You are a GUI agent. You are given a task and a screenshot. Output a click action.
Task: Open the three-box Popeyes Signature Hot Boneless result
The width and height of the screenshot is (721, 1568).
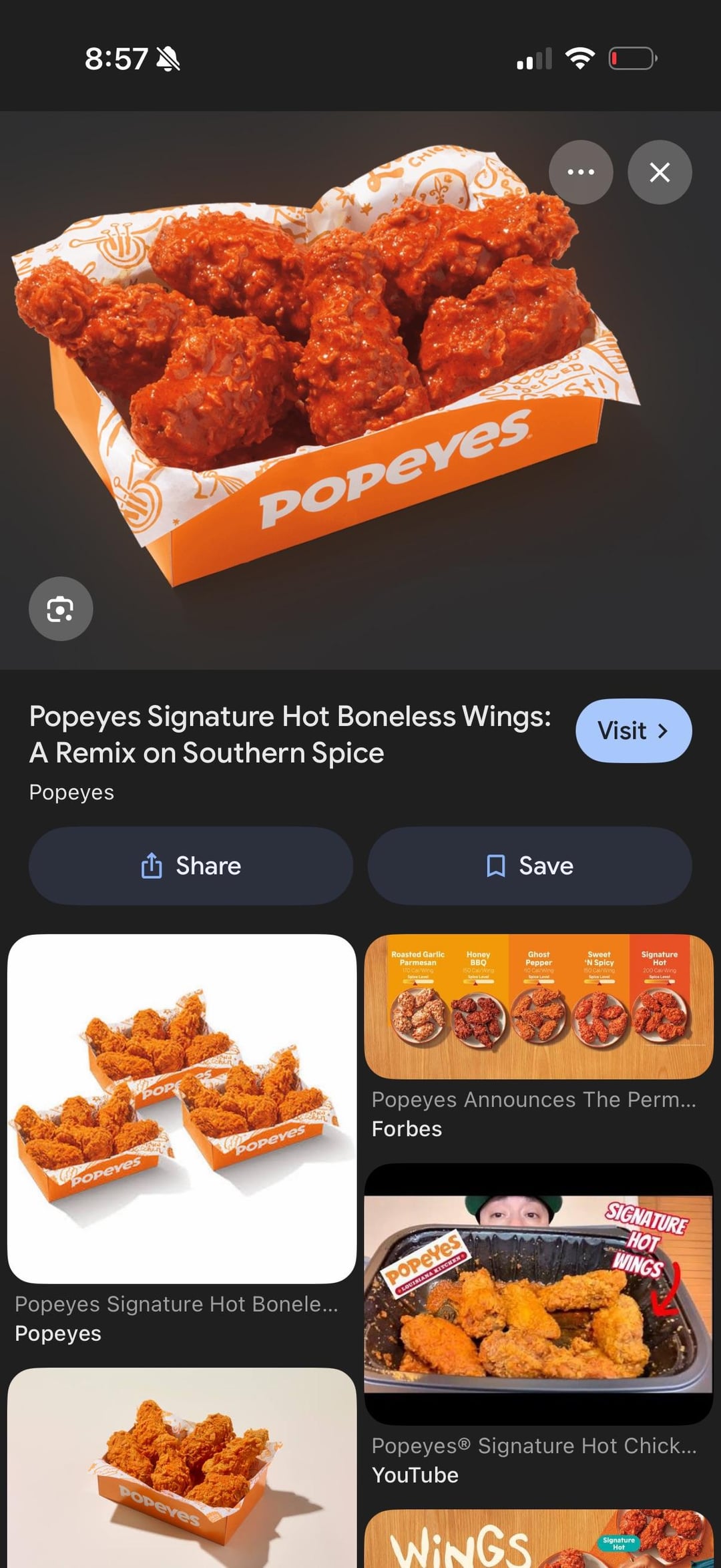[182, 1109]
